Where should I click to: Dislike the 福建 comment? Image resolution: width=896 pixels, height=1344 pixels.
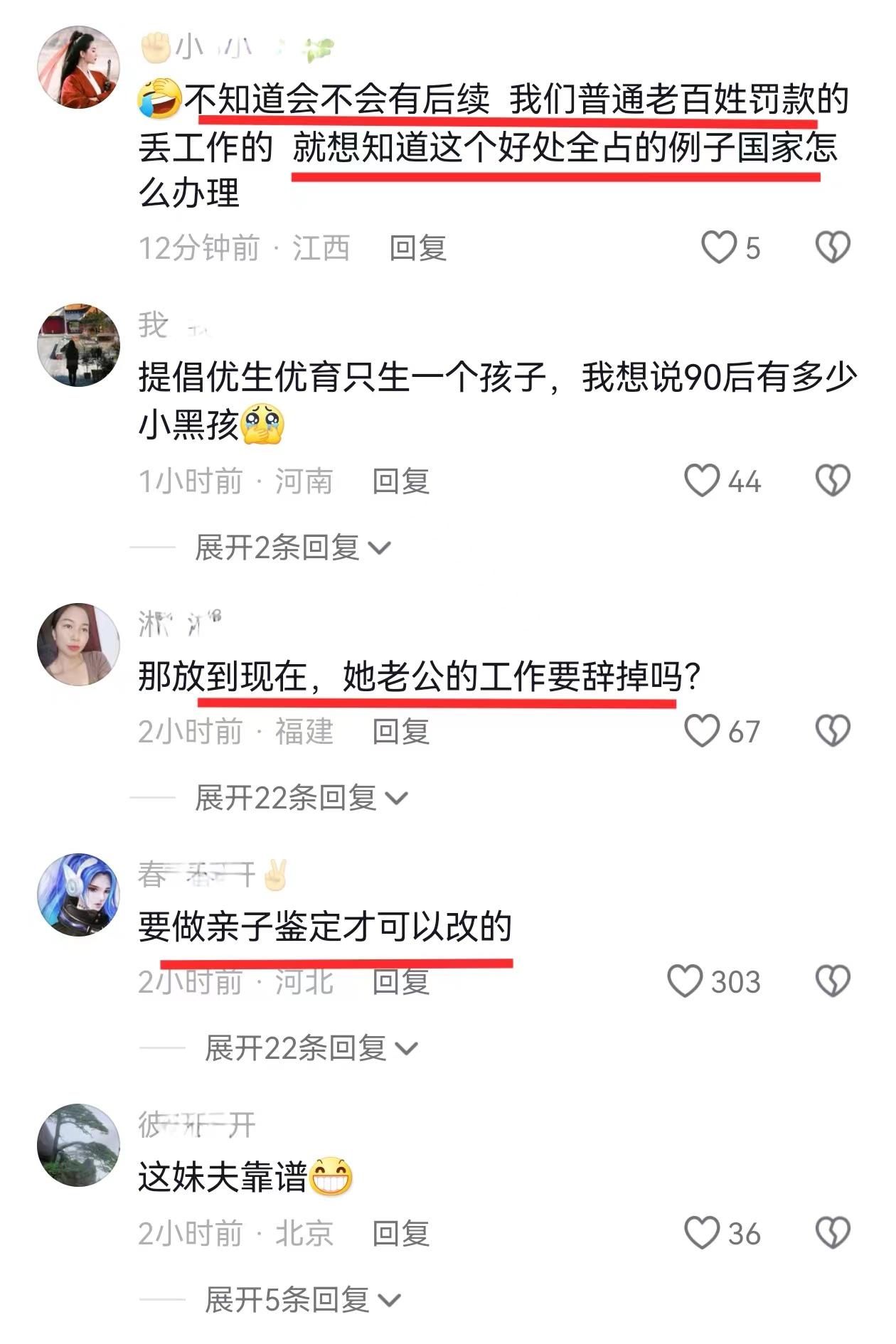[832, 731]
